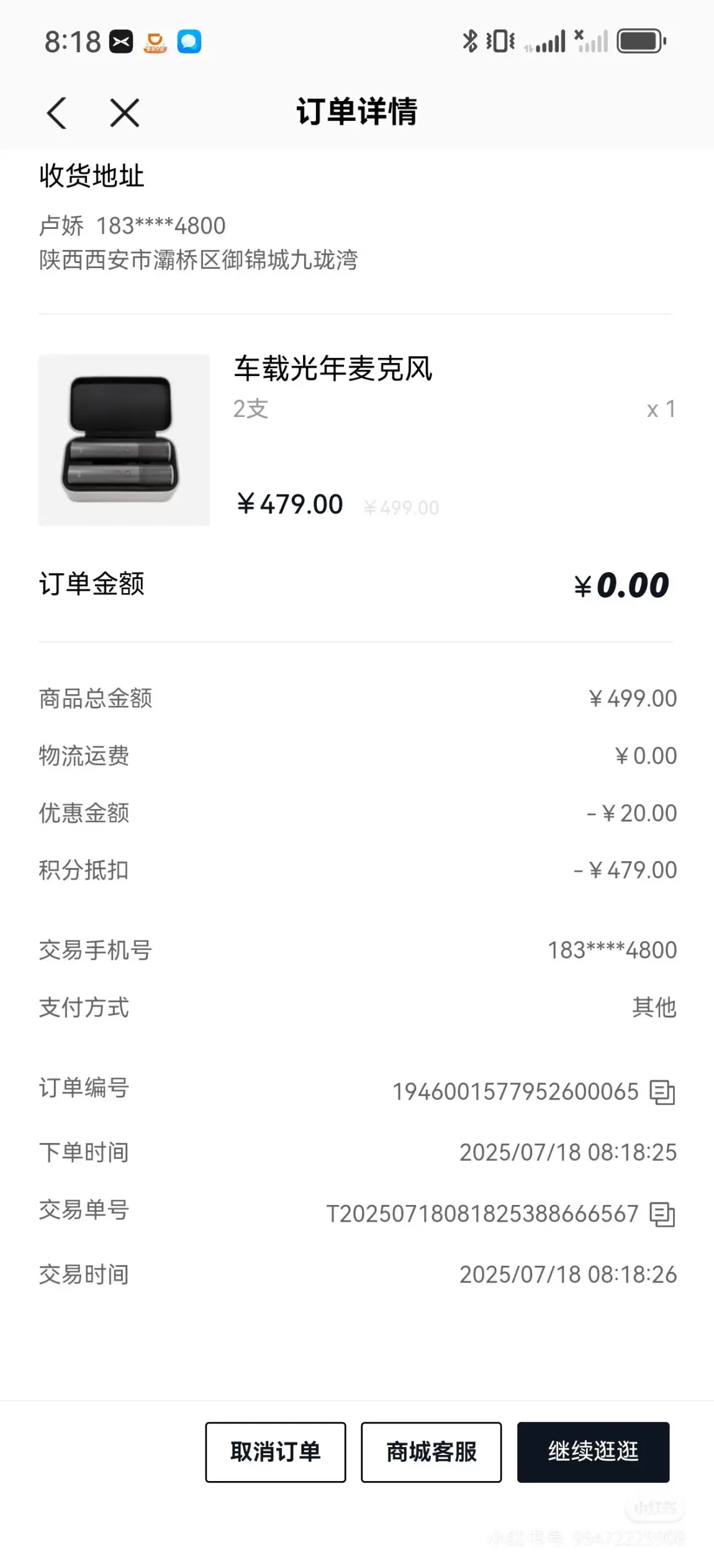Viewport: 714px width, 1568px height.
Task: Copy the 订单编号 order number
Action: click(x=662, y=1092)
